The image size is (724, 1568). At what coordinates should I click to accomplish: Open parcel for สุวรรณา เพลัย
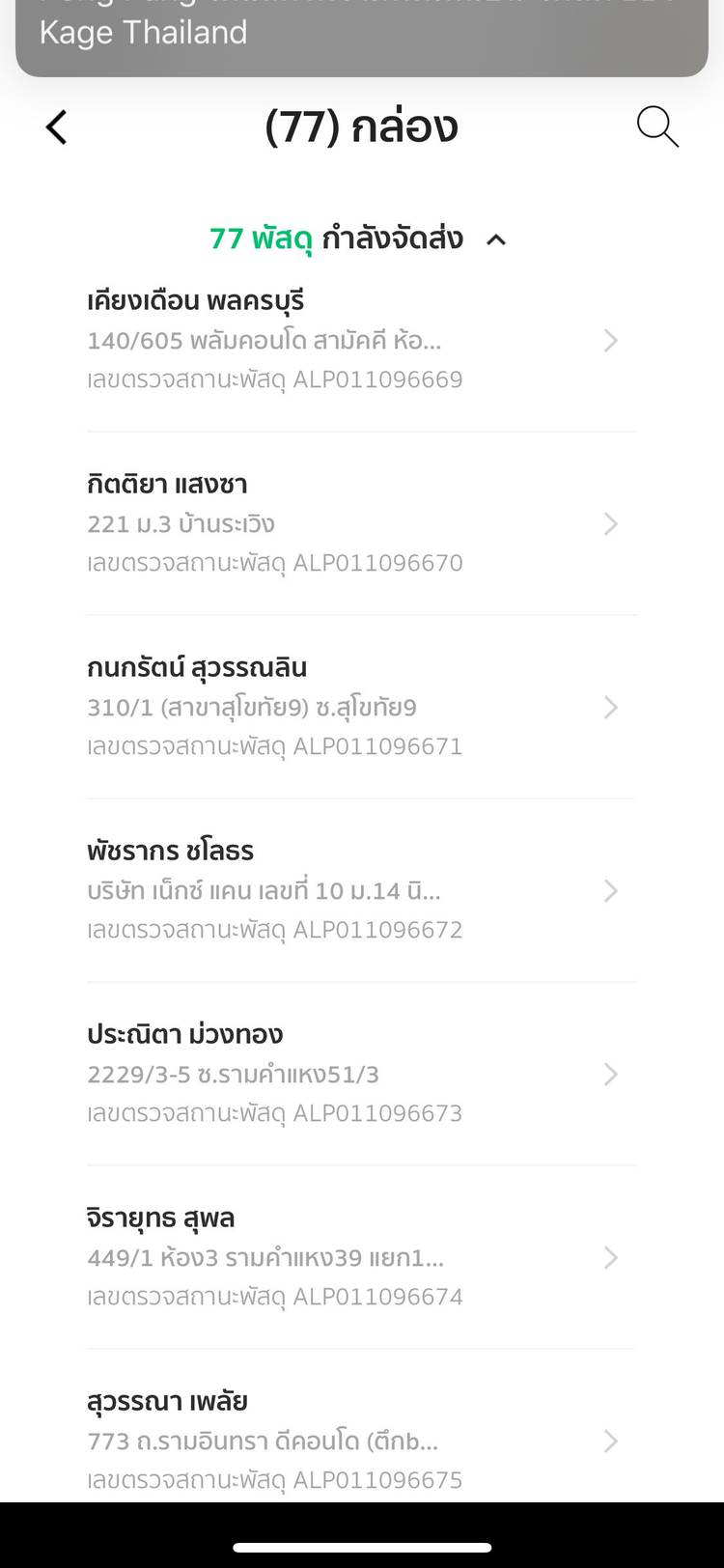click(361, 1441)
